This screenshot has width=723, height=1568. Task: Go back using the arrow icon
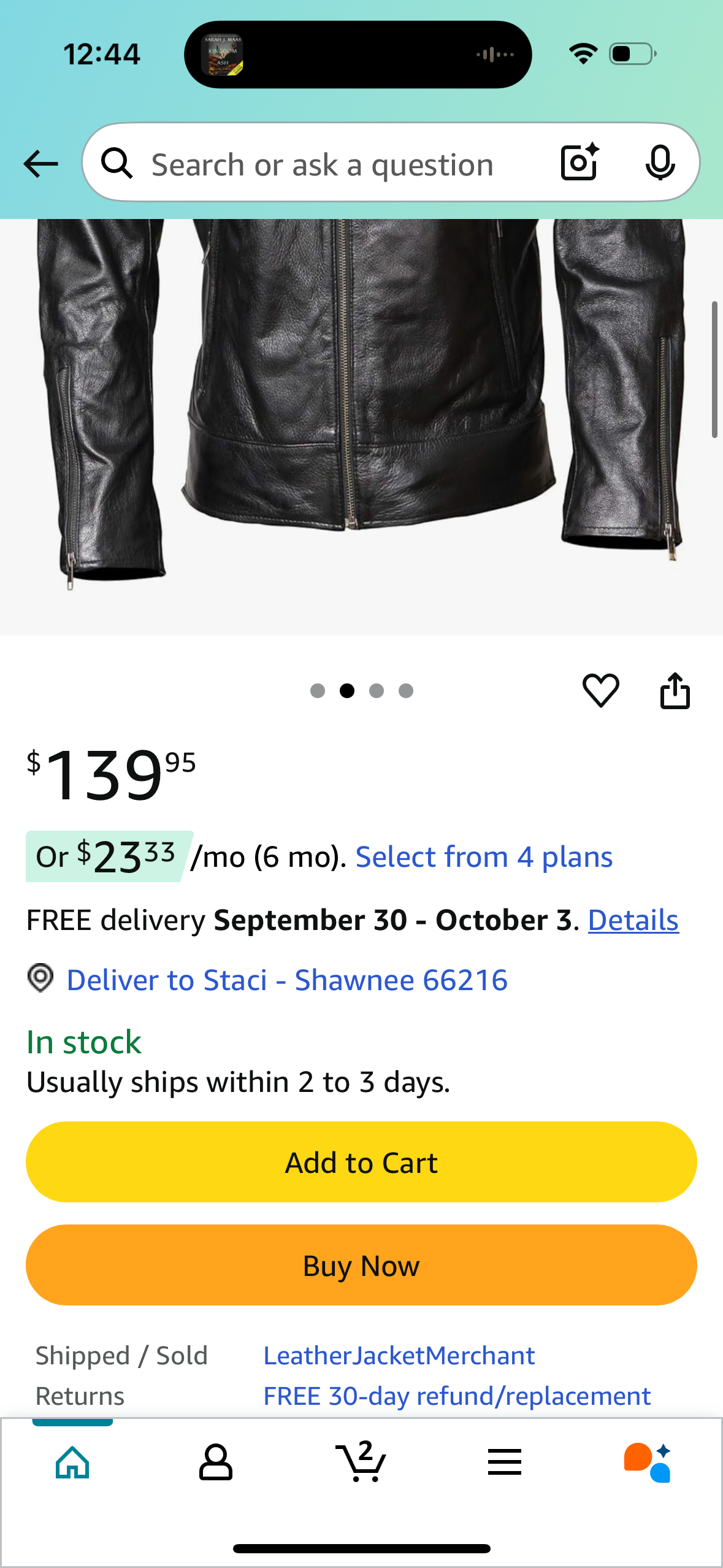(x=40, y=164)
